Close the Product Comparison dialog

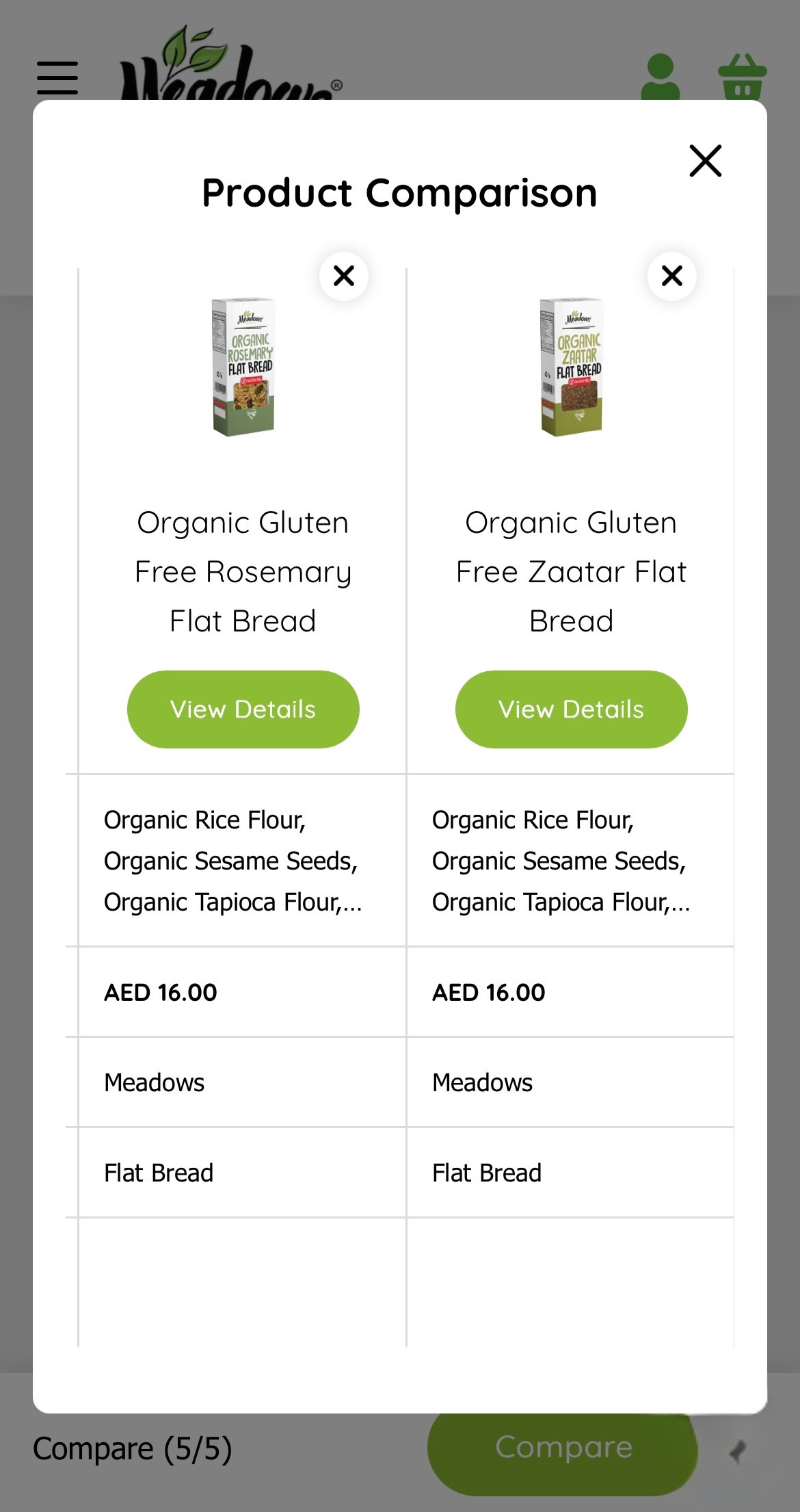click(x=705, y=161)
